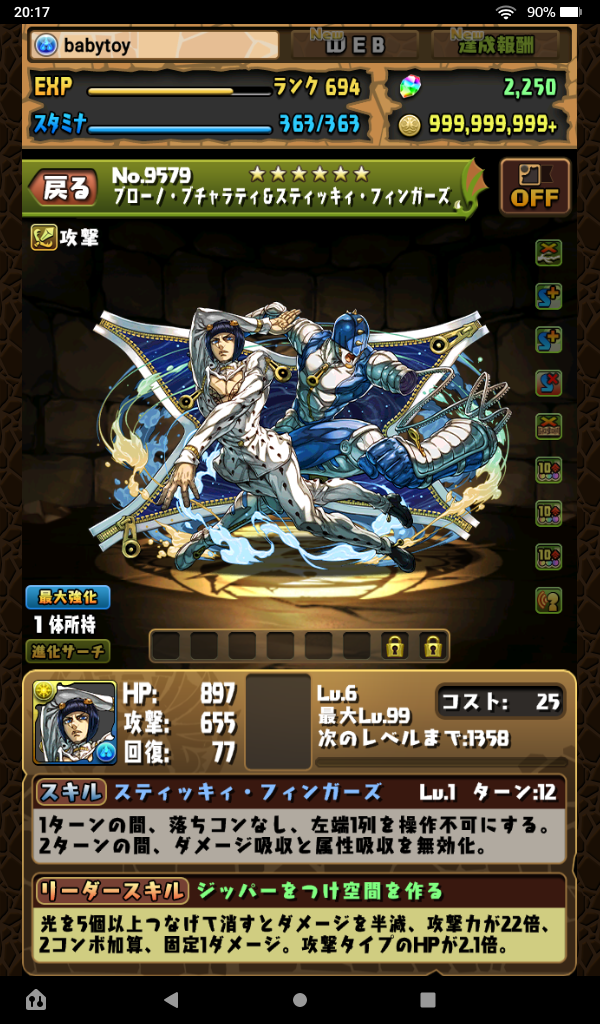Open the WEB button
600x1024 pixels.
click(x=352, y=45)
